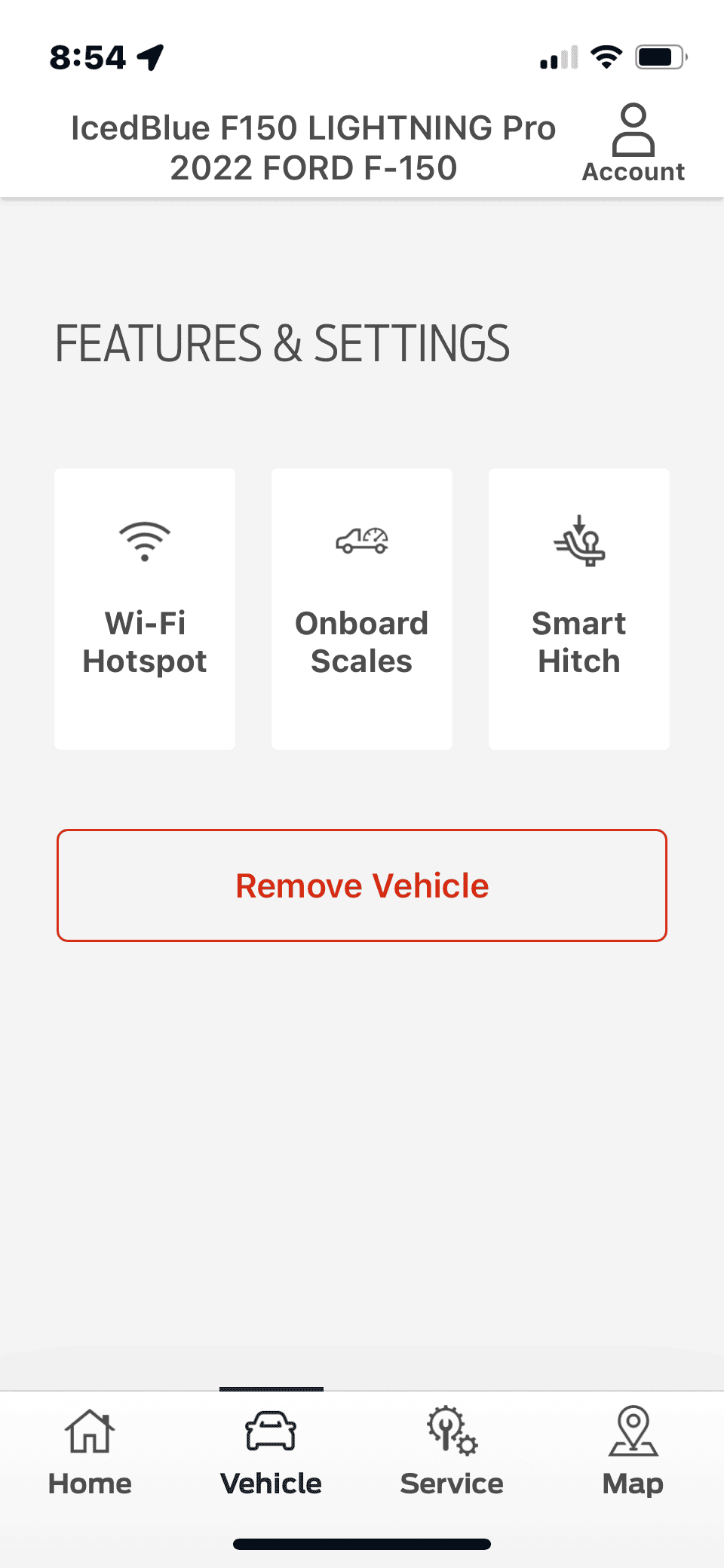Tap the Vehicle car icon
Viewport: 724px width, 1568px height.
click(x=270, y=1431)
